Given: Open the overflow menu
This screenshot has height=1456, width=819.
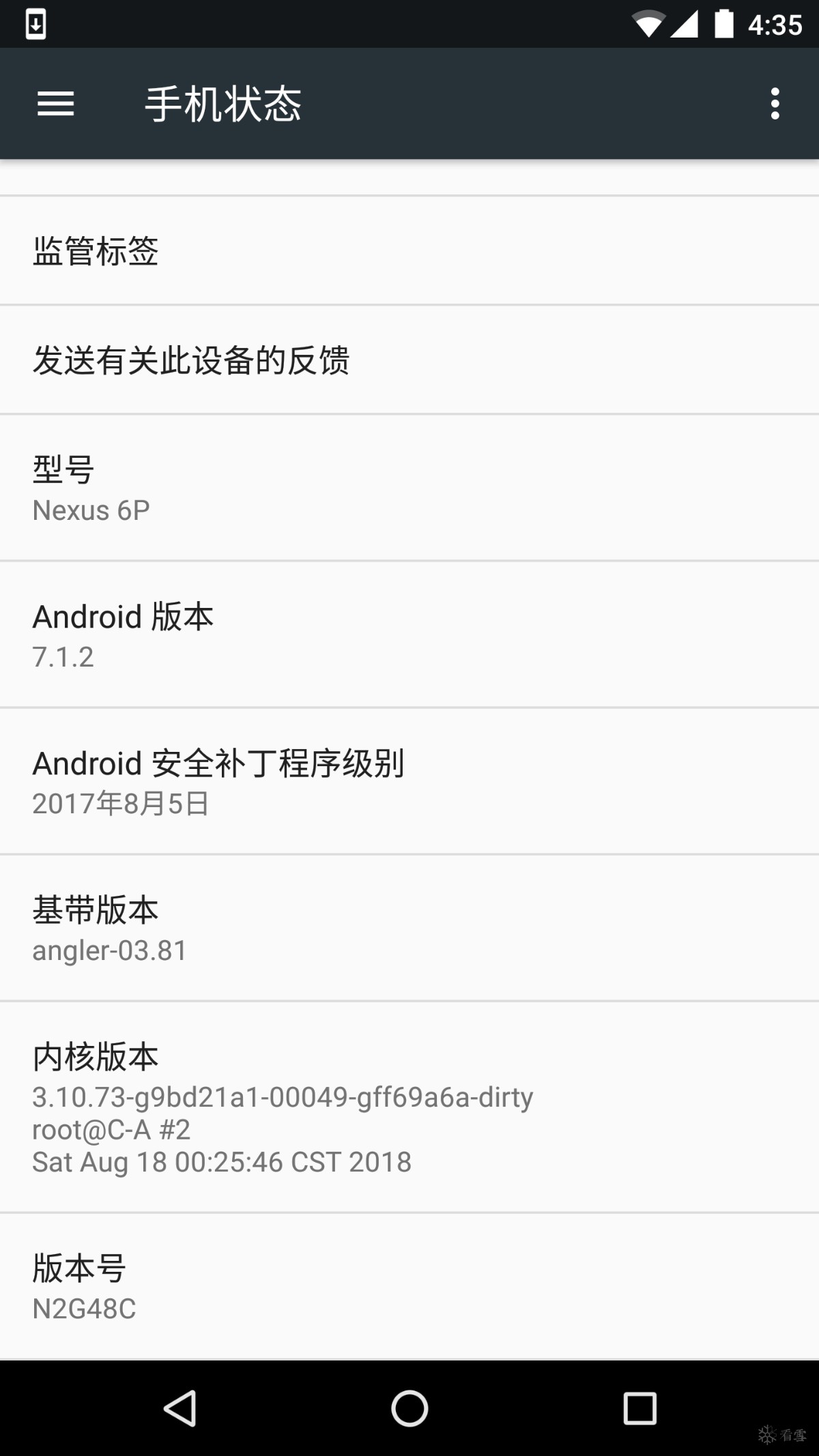Looking at the screenshot, I should [775, 104].
